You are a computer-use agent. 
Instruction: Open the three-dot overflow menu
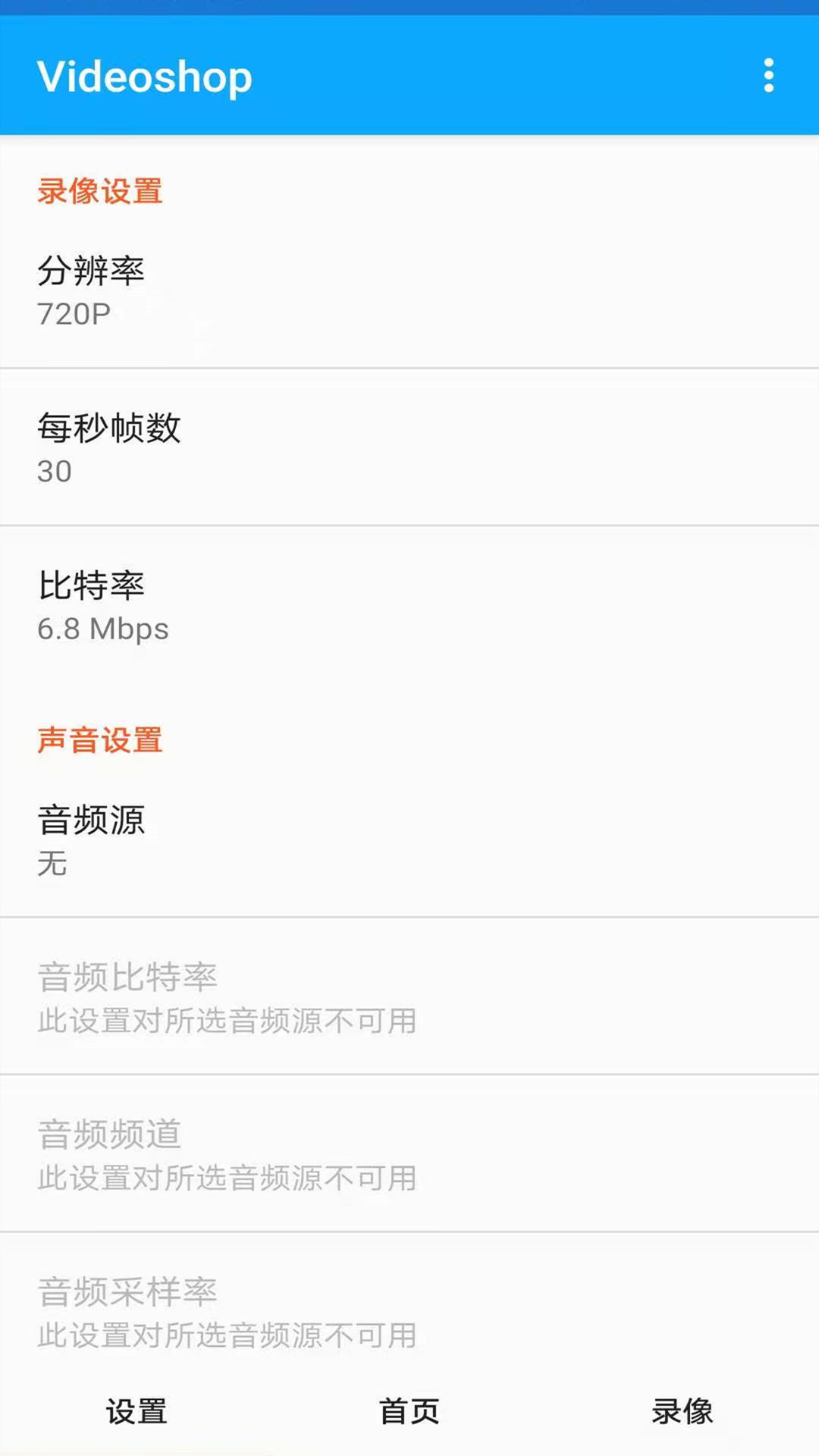coord(768,76)
